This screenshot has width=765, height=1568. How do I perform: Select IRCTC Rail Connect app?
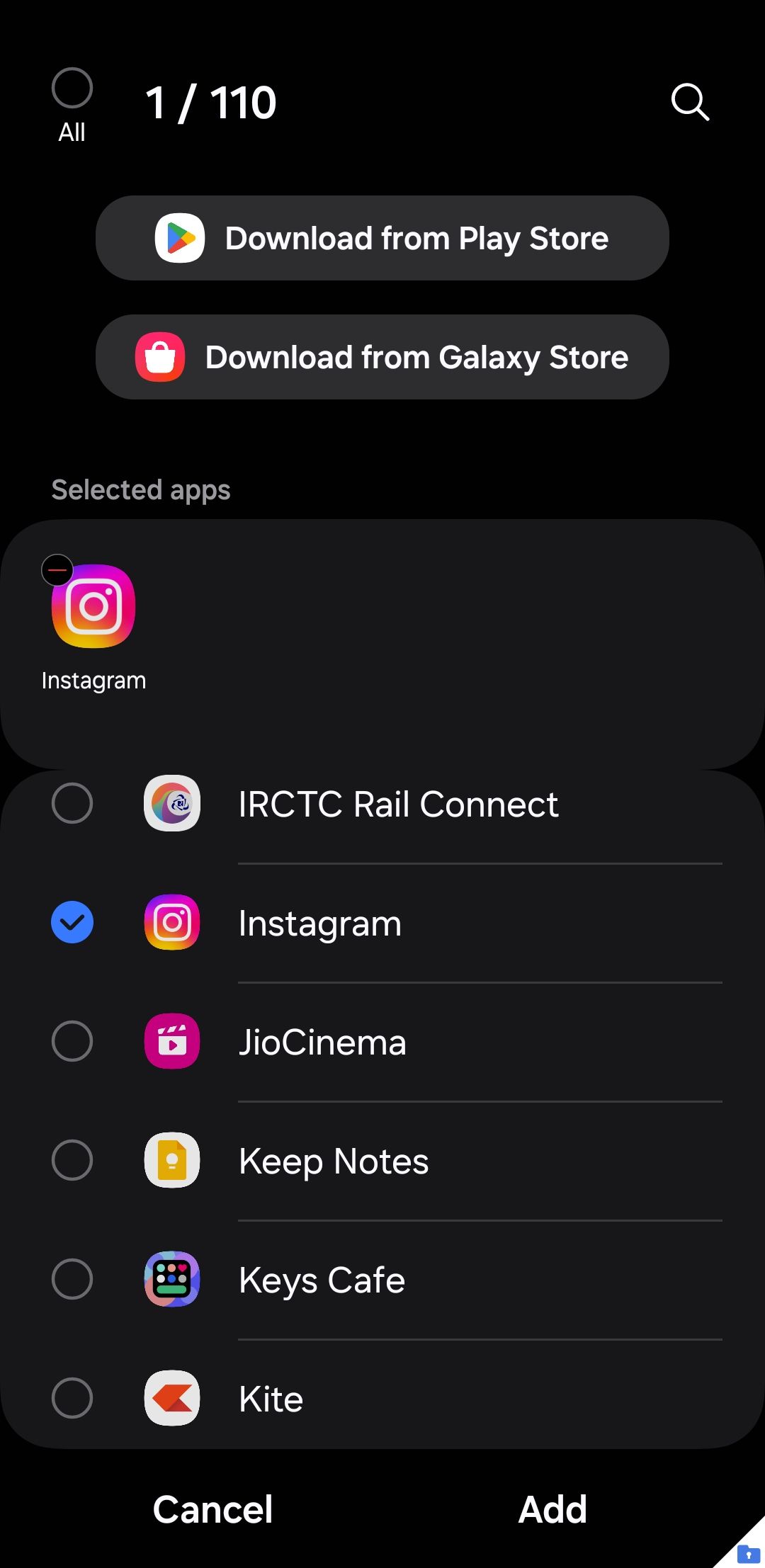click(72, 803)
